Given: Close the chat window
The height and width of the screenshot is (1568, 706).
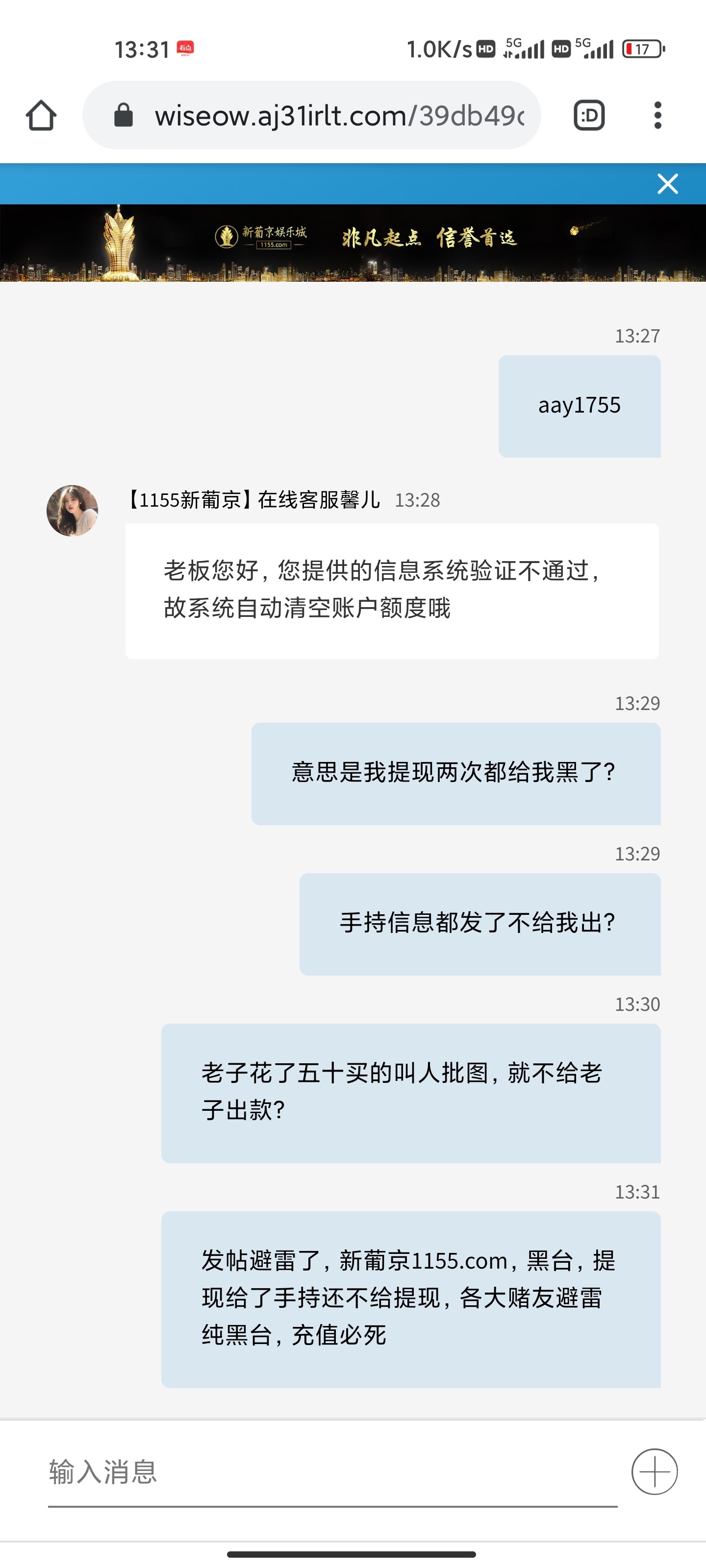Looking at the screenshot, I should (668, 183).
